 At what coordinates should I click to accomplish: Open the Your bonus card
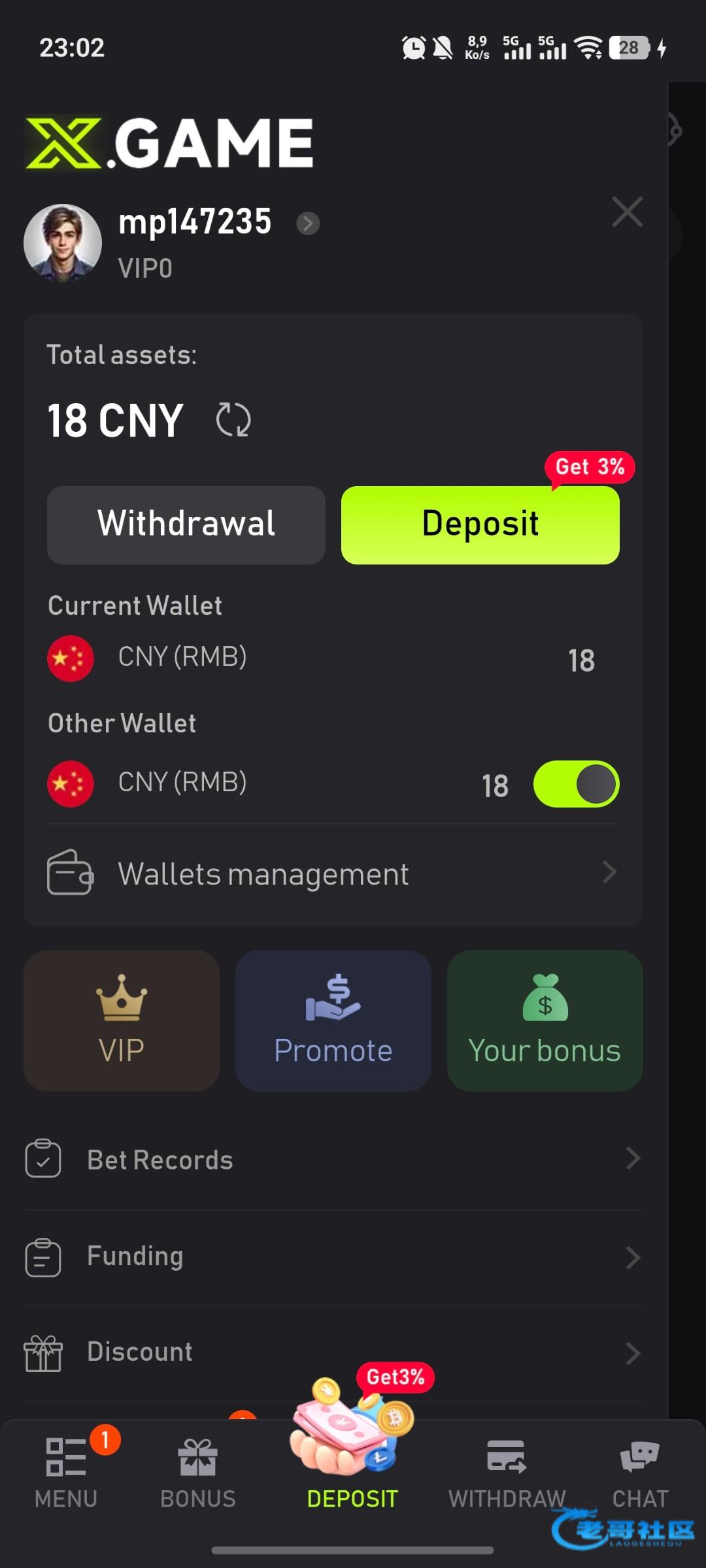[x=545, y=1021]
